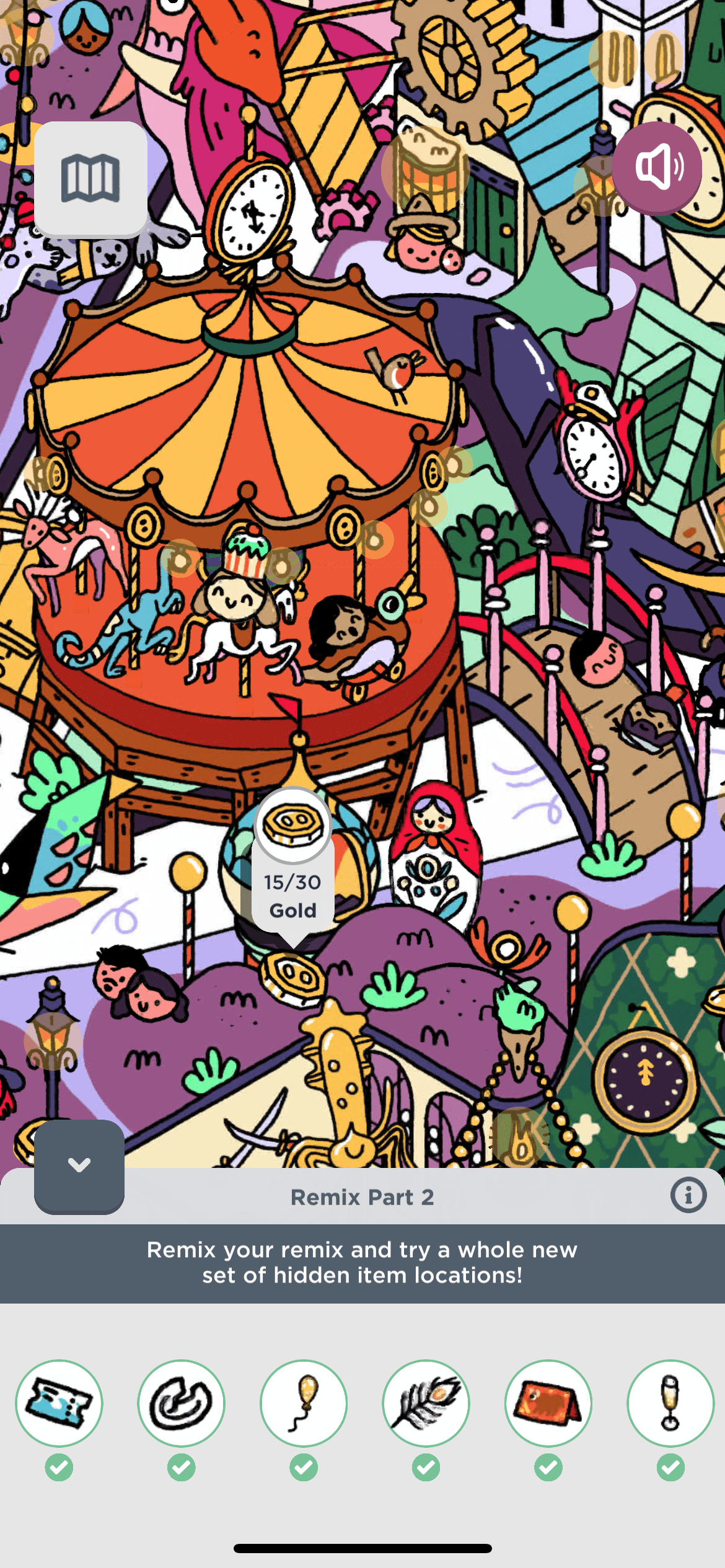The height and width of the screenshot is (1568, 725).
Task: Select the champagne glass item
Action: tap(670, 1403)
